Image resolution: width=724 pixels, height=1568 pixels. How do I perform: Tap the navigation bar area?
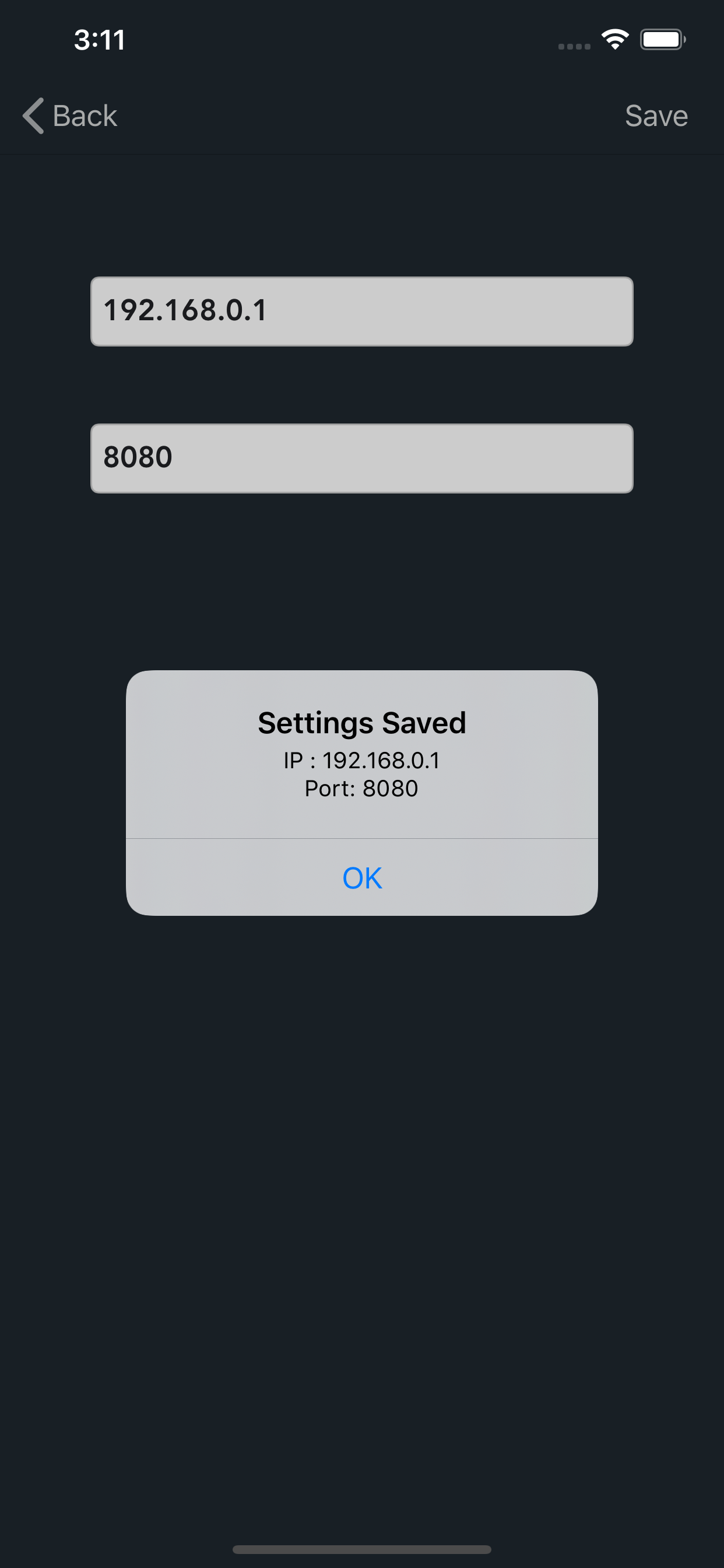click(x=361, y=116)
